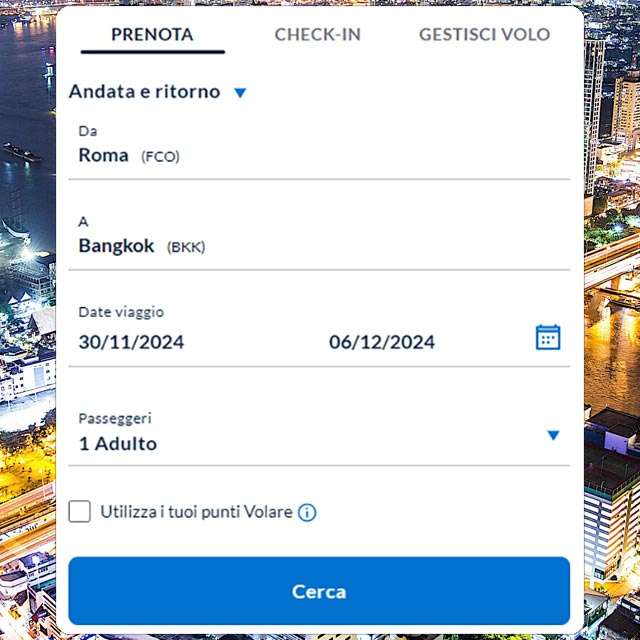Tap the Cerca button to search flights
Screen dimensions: 640x640
319,591
